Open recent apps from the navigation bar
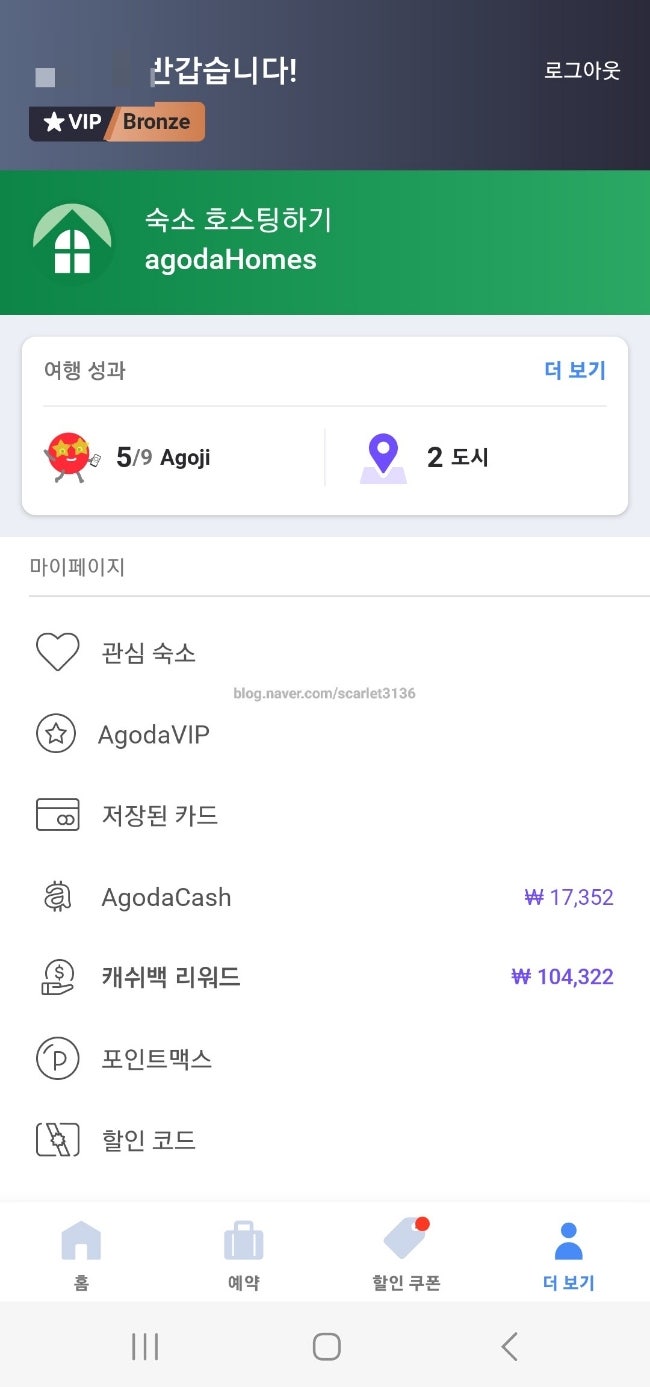 [x=145, y=1346]
